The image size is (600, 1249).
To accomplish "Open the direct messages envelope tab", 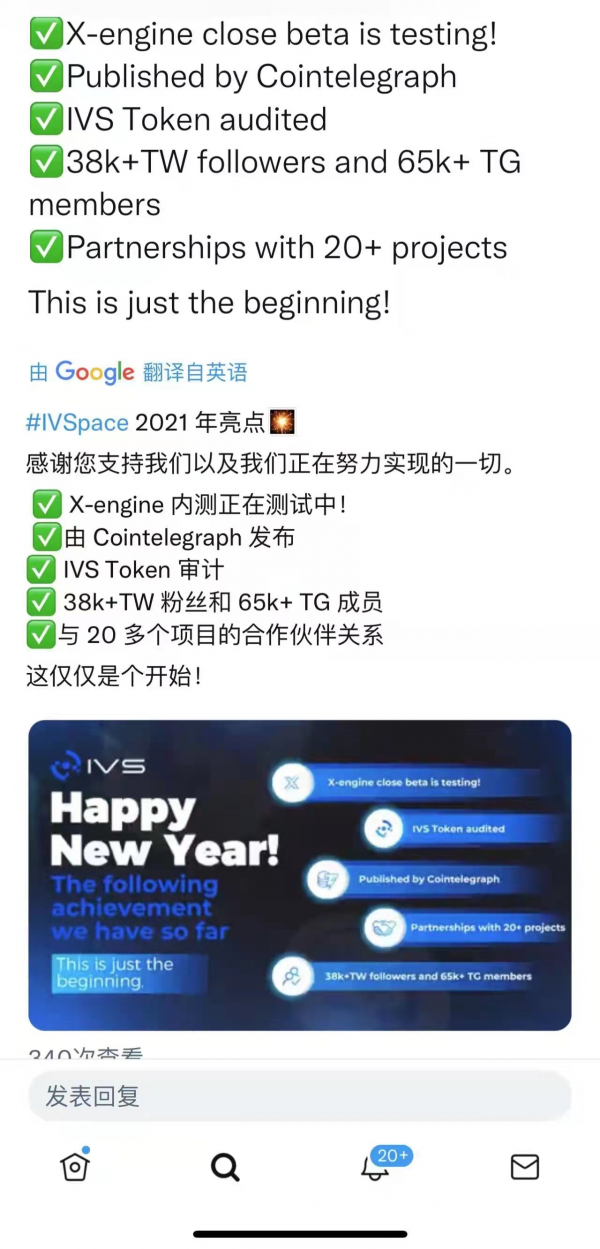I will click(x=524, y=1166).
